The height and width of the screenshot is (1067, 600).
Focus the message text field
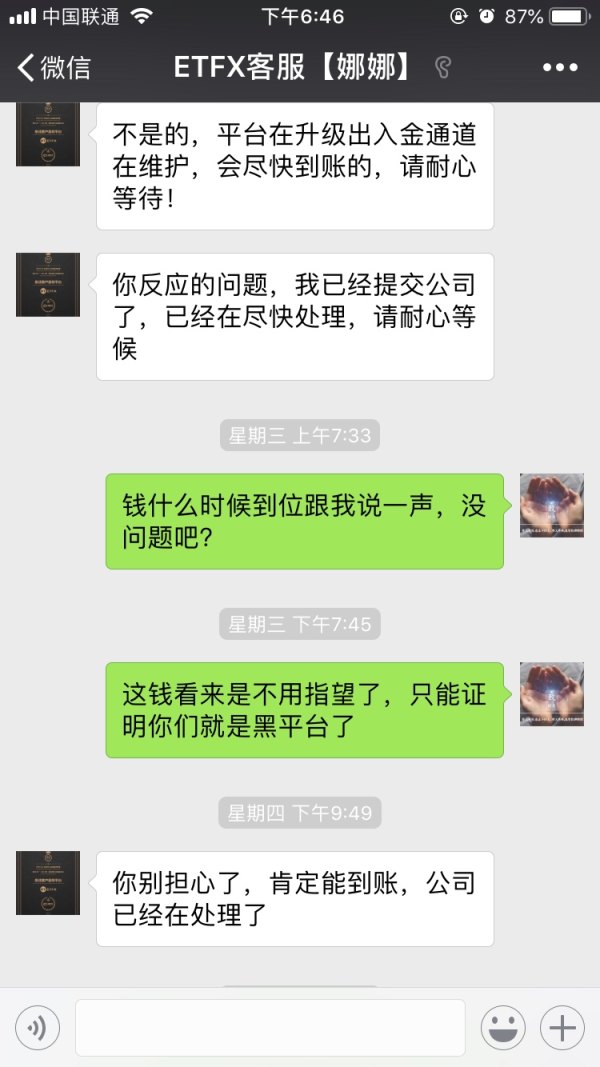click(x=270, y=1027)
